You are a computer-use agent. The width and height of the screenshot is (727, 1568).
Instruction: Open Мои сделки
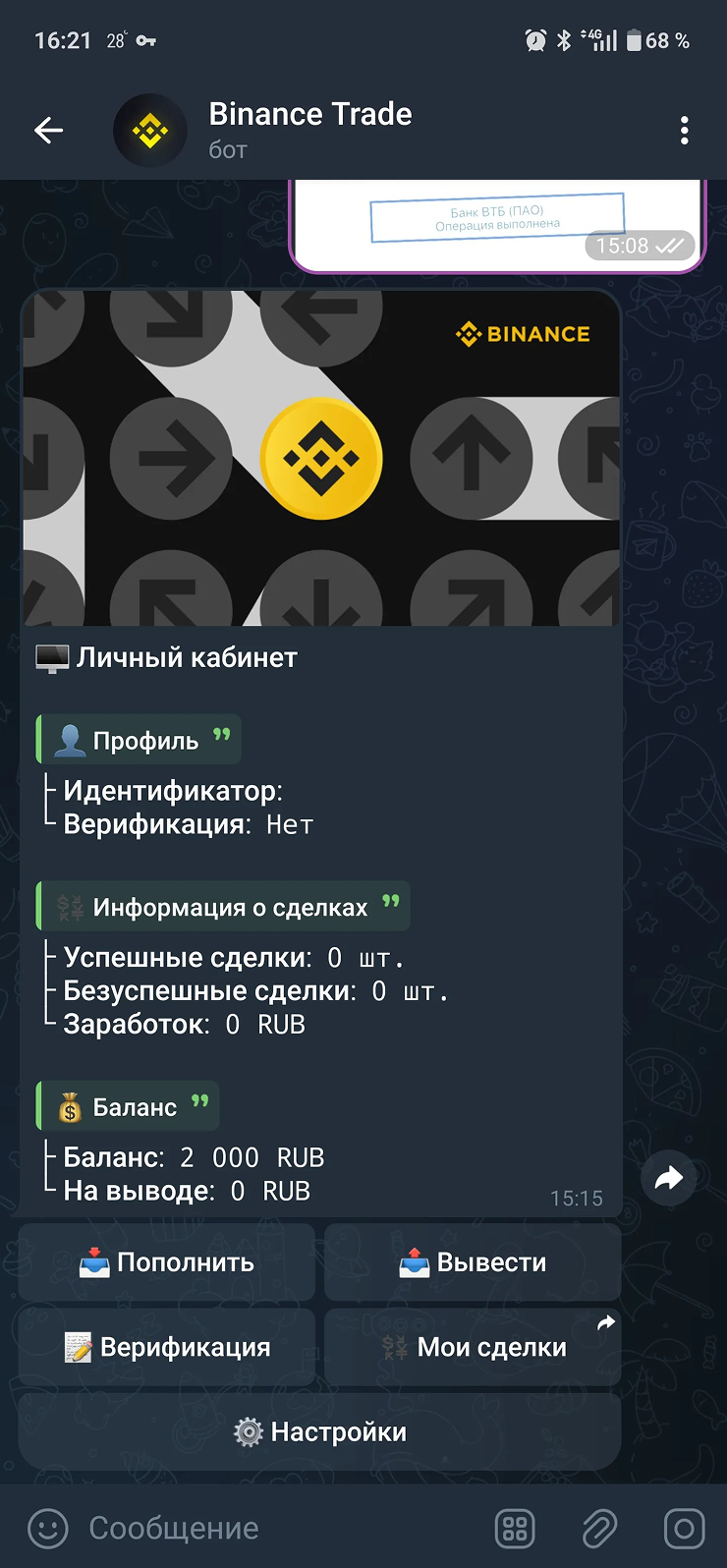pyautogui.click(x=473, y=1347)
